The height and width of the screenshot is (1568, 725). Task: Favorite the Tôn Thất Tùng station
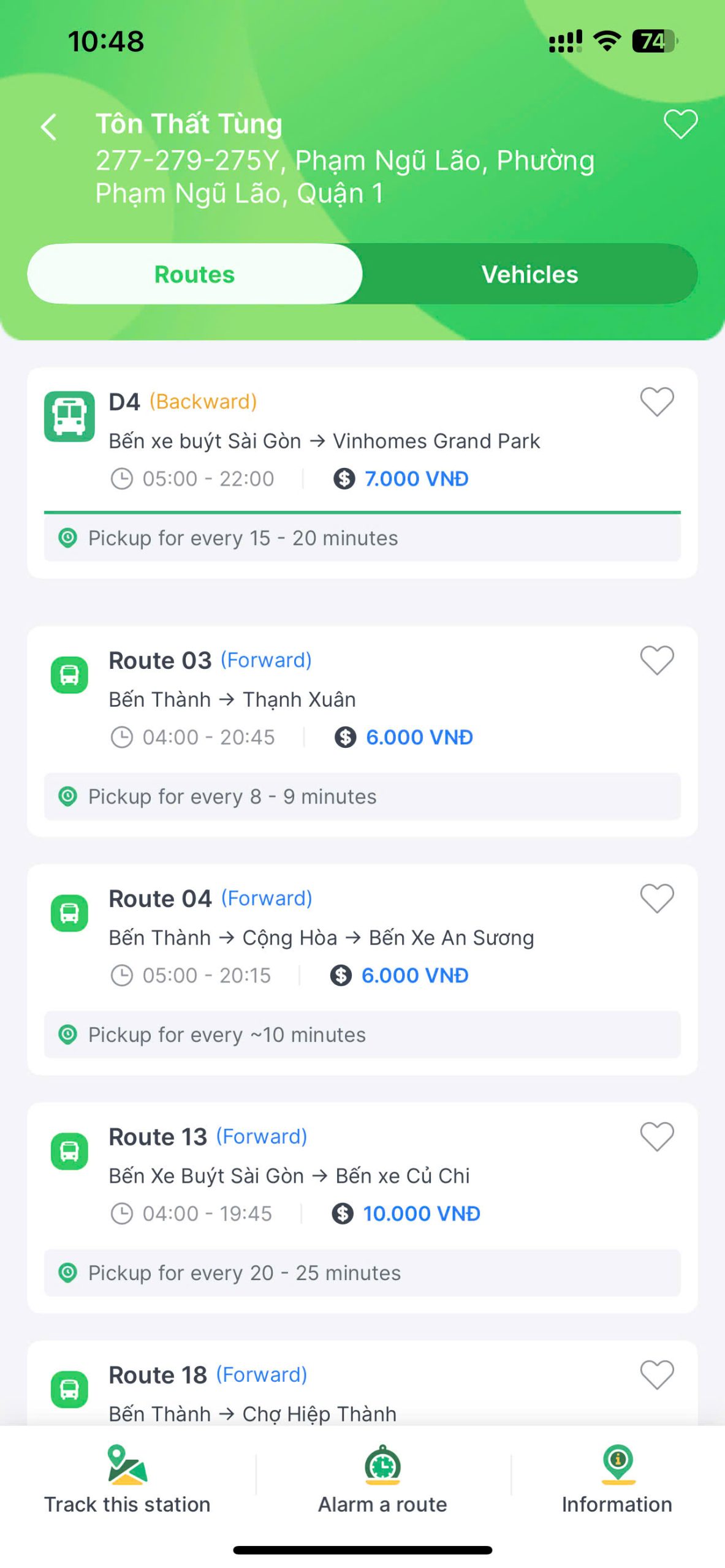point(680,124)
